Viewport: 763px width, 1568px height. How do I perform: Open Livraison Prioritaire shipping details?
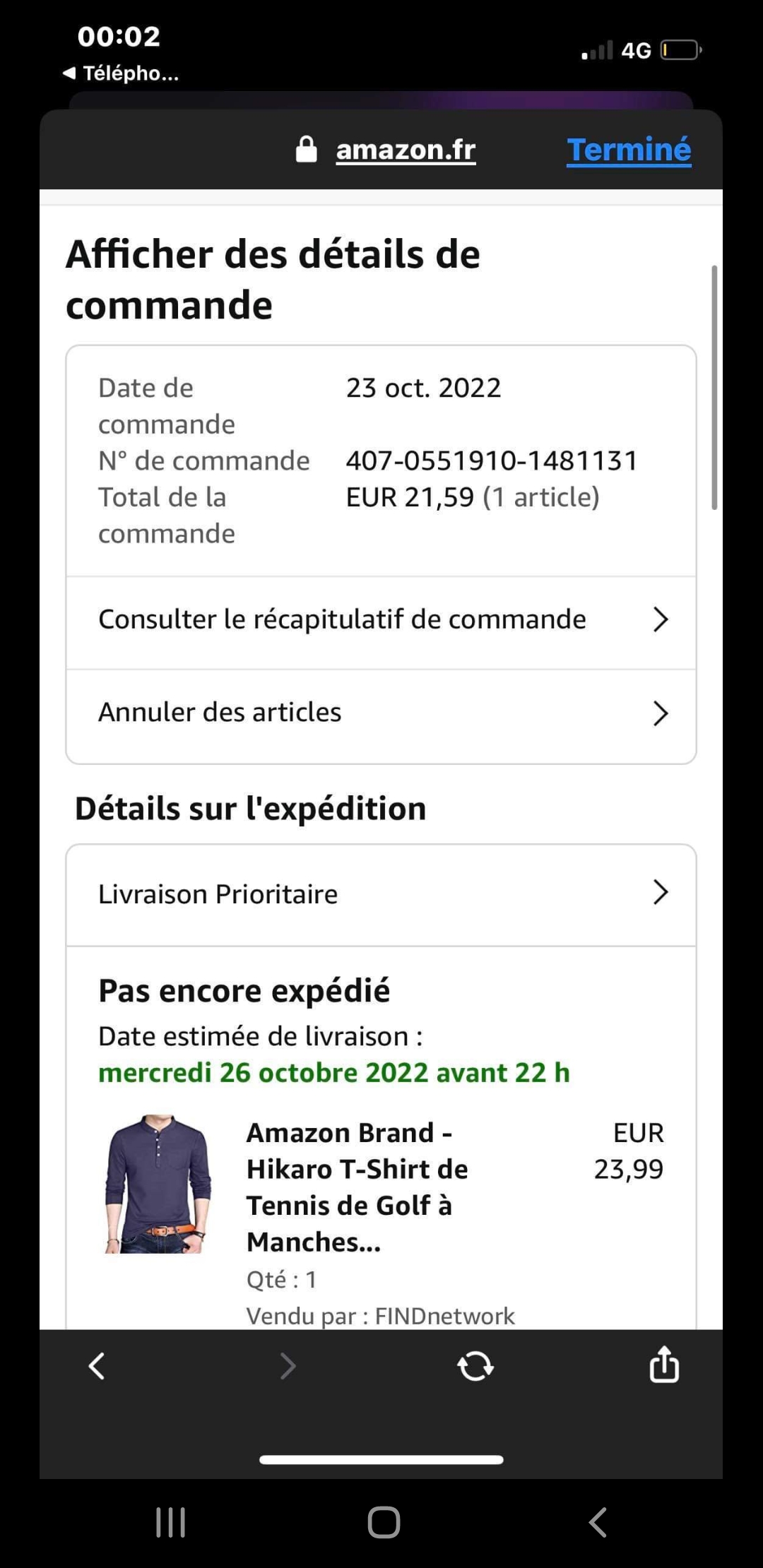point(381,894)
